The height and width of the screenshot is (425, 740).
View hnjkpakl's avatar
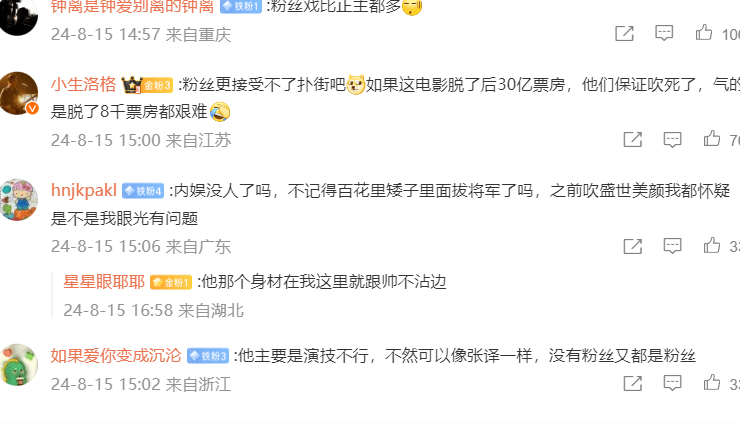point(18,200)
